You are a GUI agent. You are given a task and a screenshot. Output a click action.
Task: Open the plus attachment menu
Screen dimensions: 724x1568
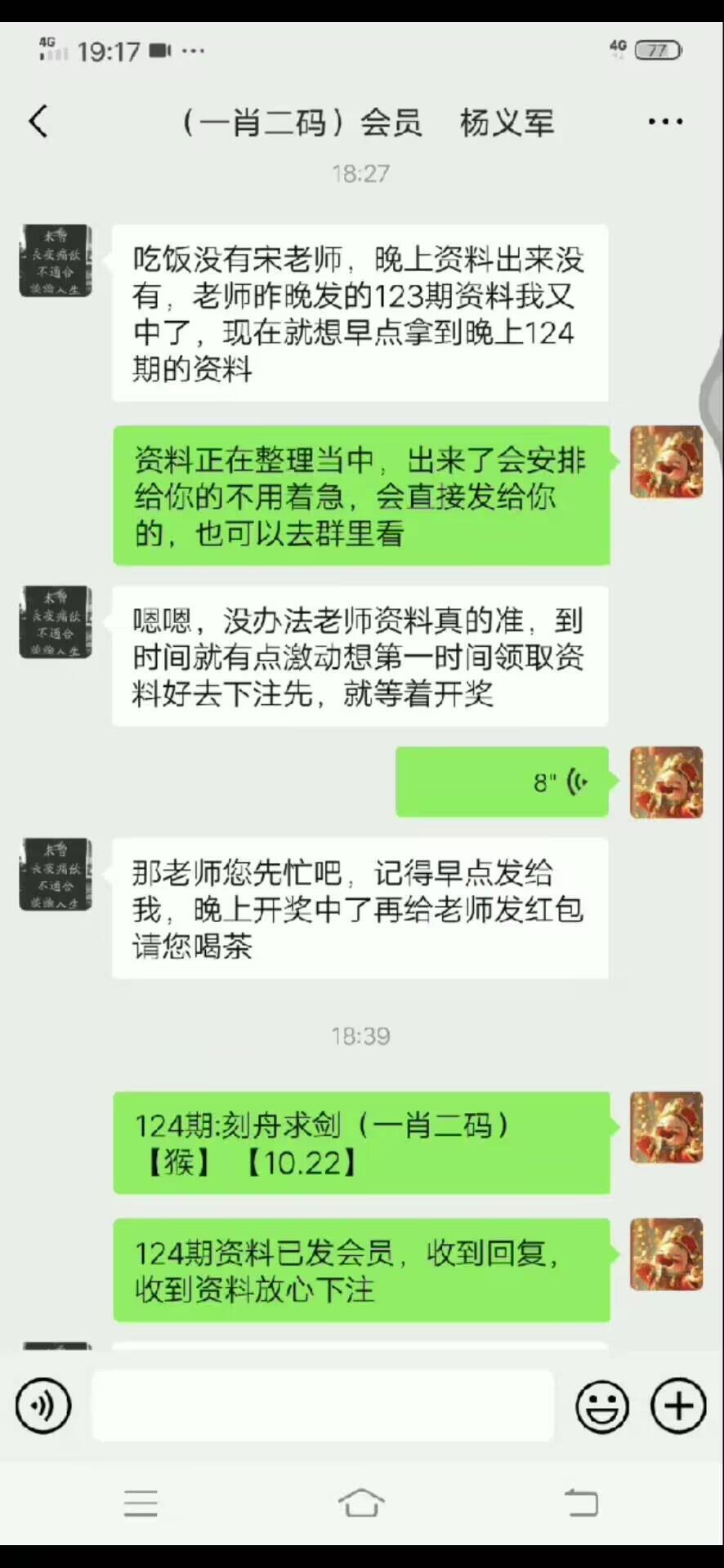(x=677, y=1405)
